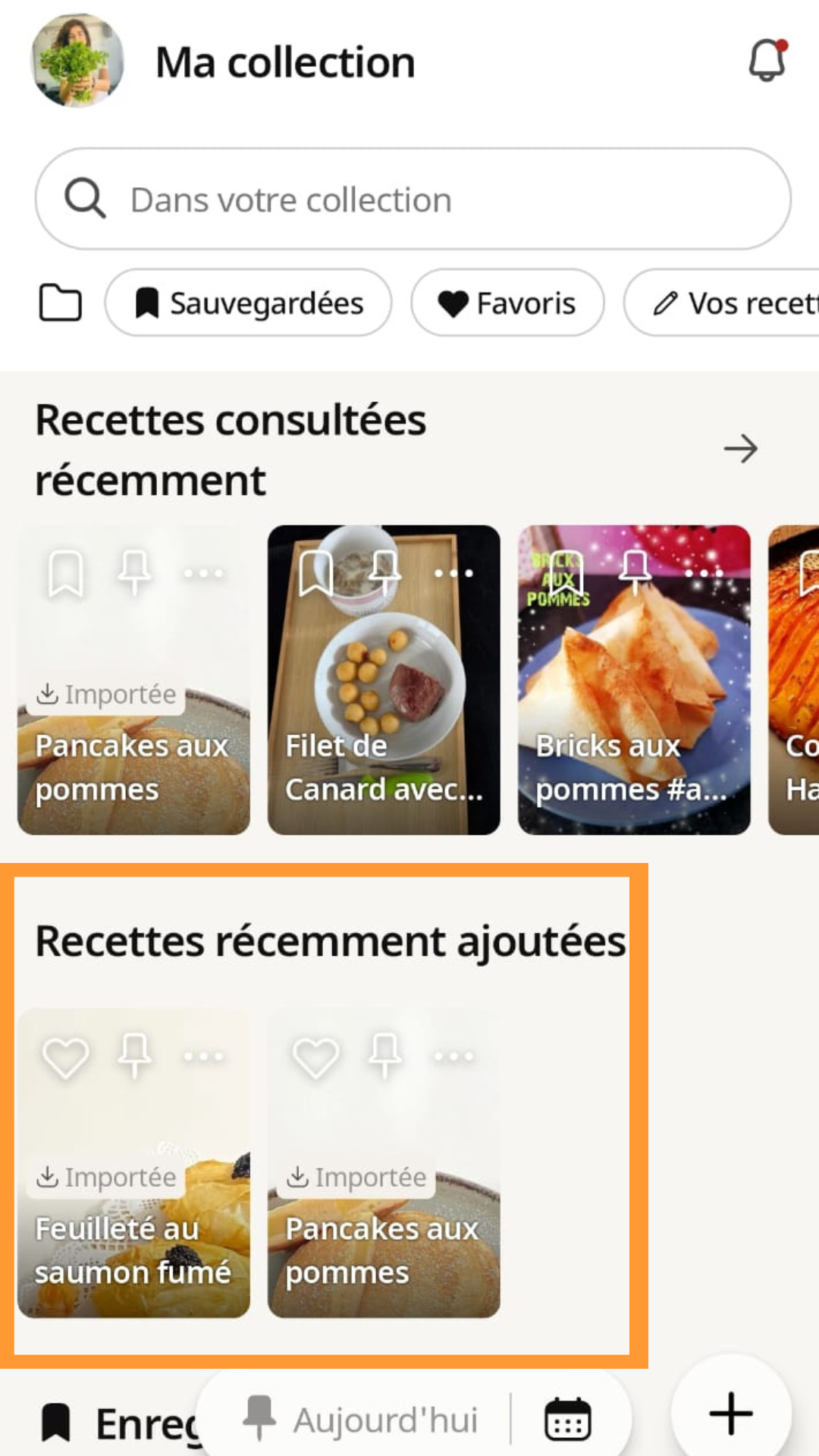Open Bricks aux pommes recipe card
This screenshot has height=1456, width=819.
point(634,698)
